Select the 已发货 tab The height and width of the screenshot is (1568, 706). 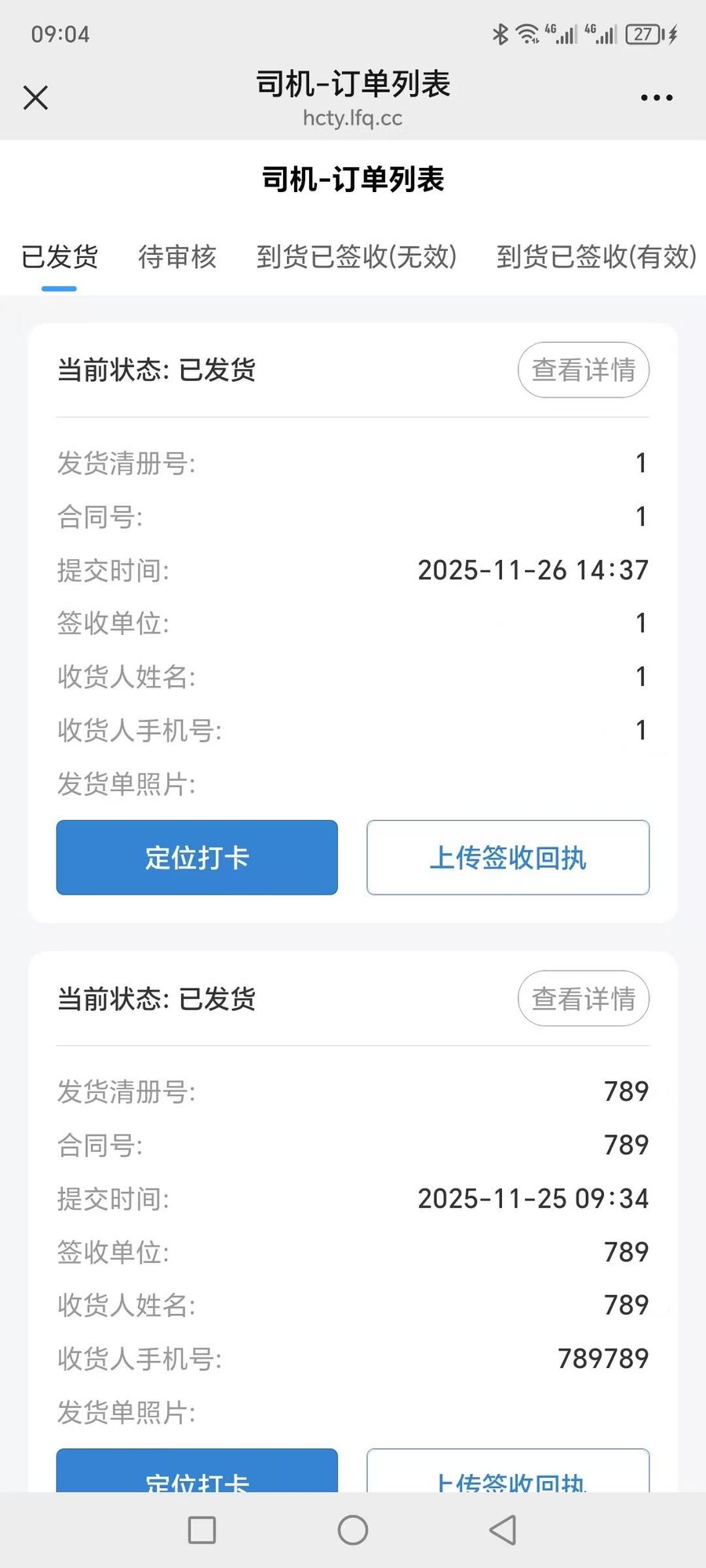click(60, 256)
